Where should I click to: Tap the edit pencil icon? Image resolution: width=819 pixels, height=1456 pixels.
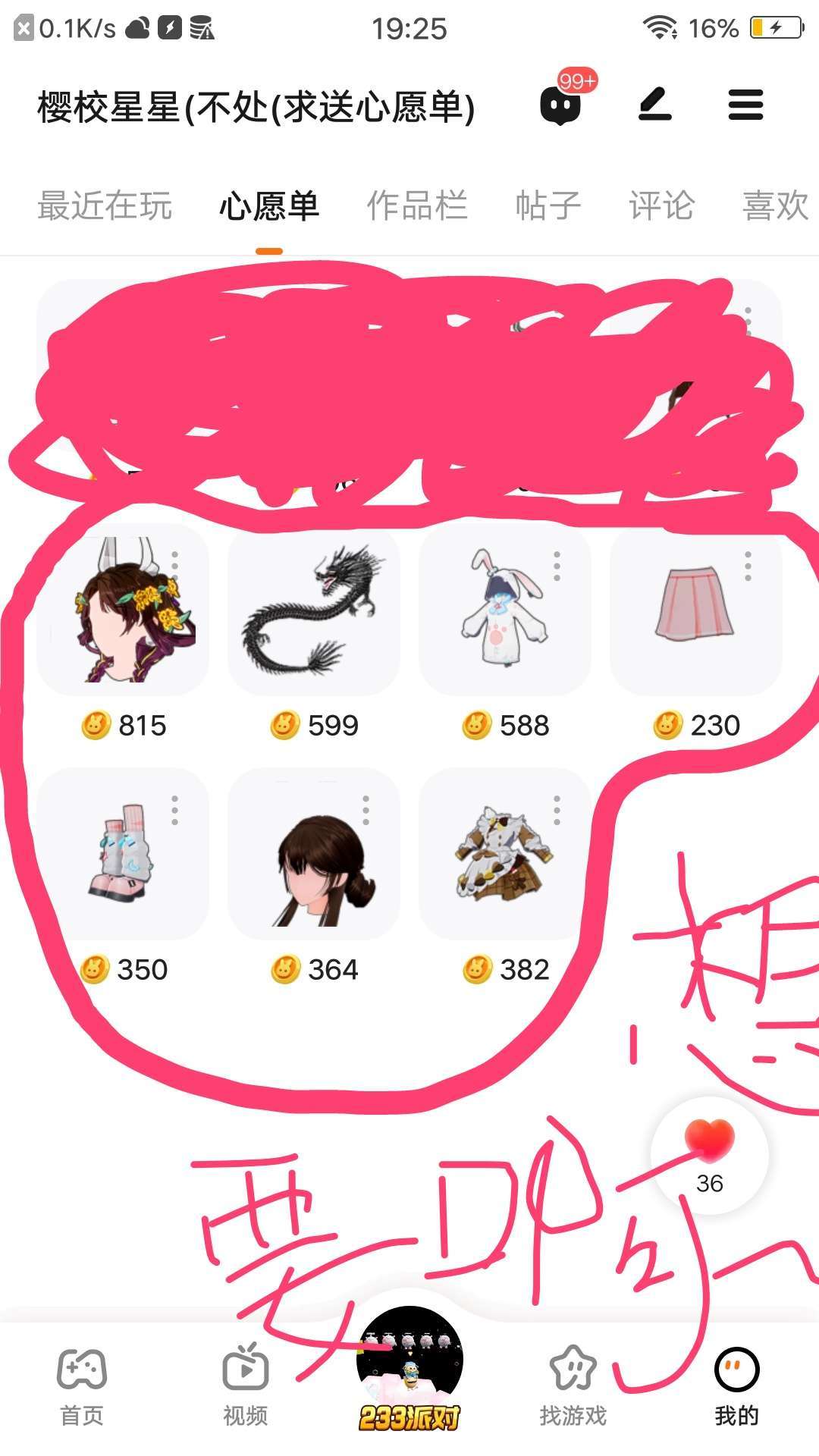coord(655,105)
